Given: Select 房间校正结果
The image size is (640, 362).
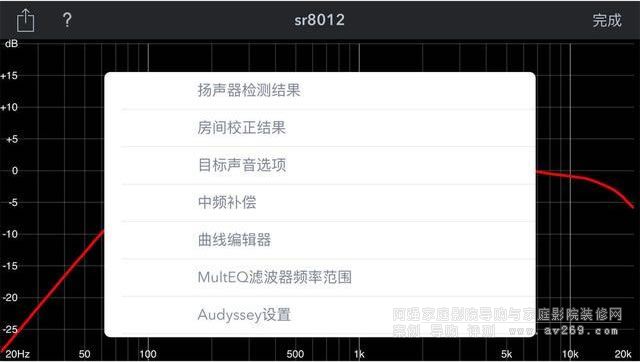Looking at the screenshot, I should (320, 128).
